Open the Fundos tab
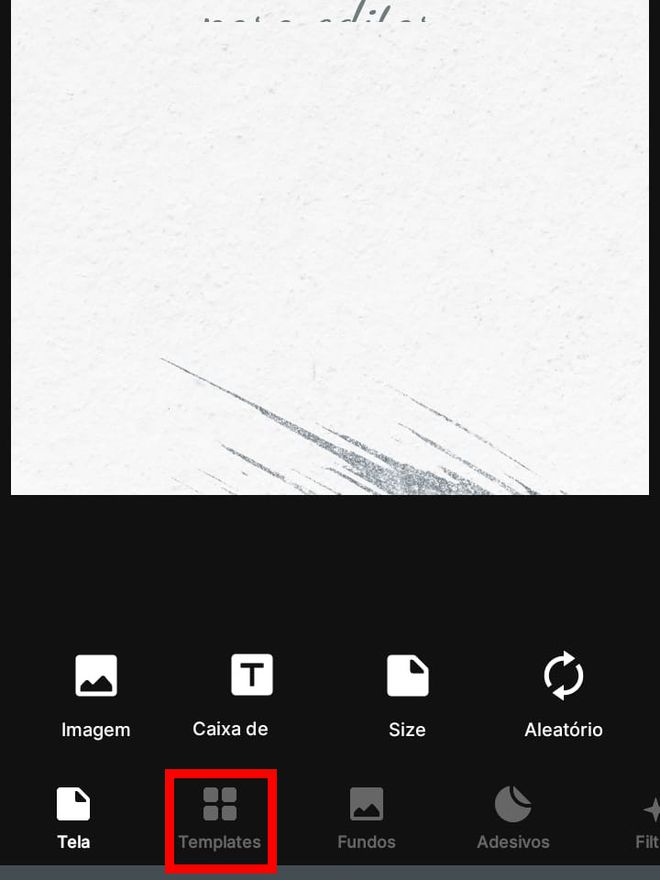The width and height of the screenshot is (660, 880). [x=366, y=818]
